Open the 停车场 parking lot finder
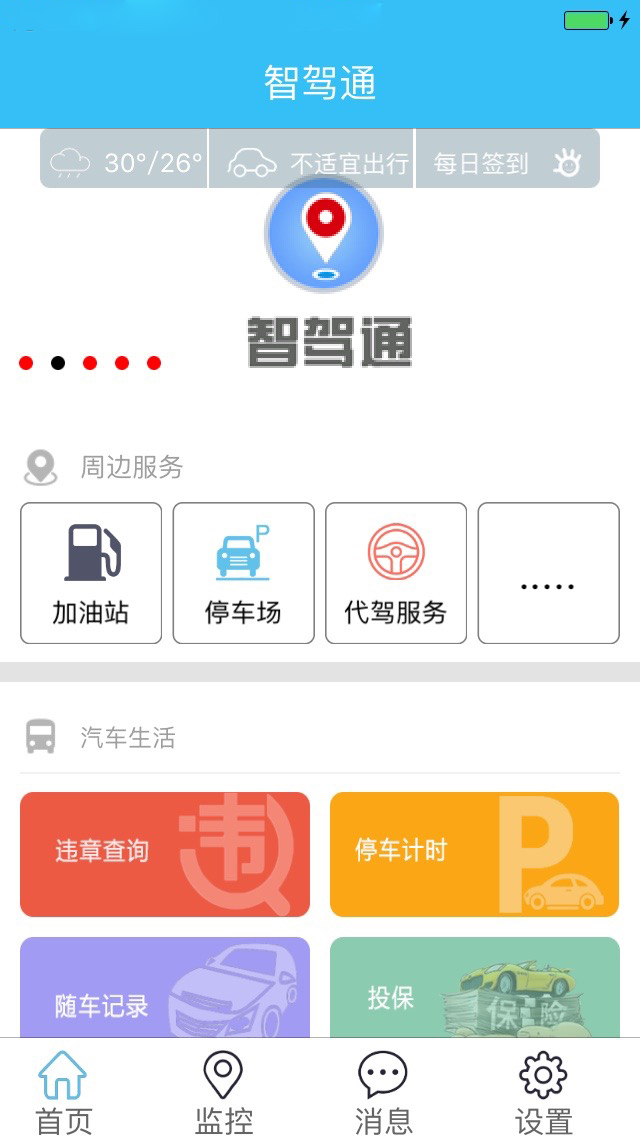This screenshot has height=1136, width=640. coord(243,573)
